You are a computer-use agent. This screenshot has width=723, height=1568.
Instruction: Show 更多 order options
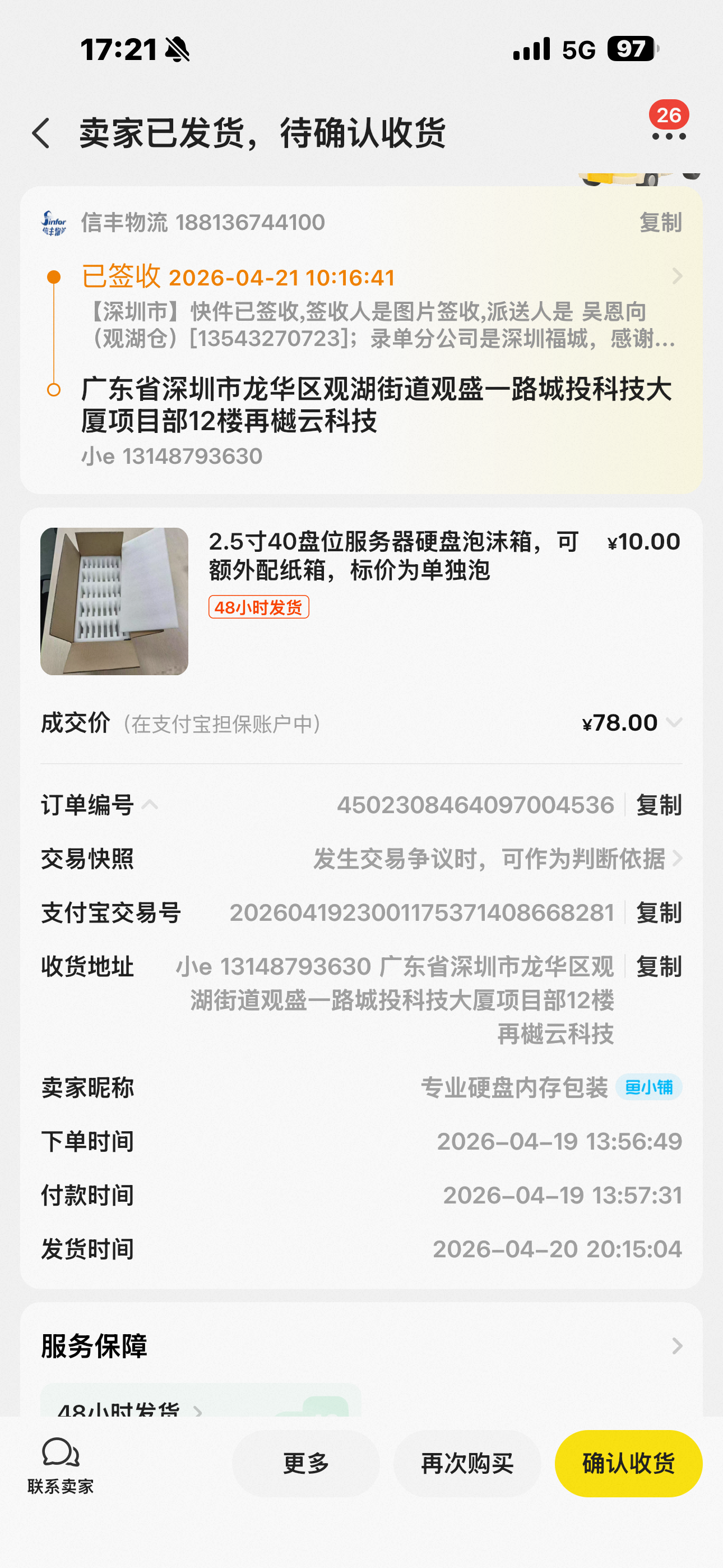pyautogui.click(x=305, y=1463)
